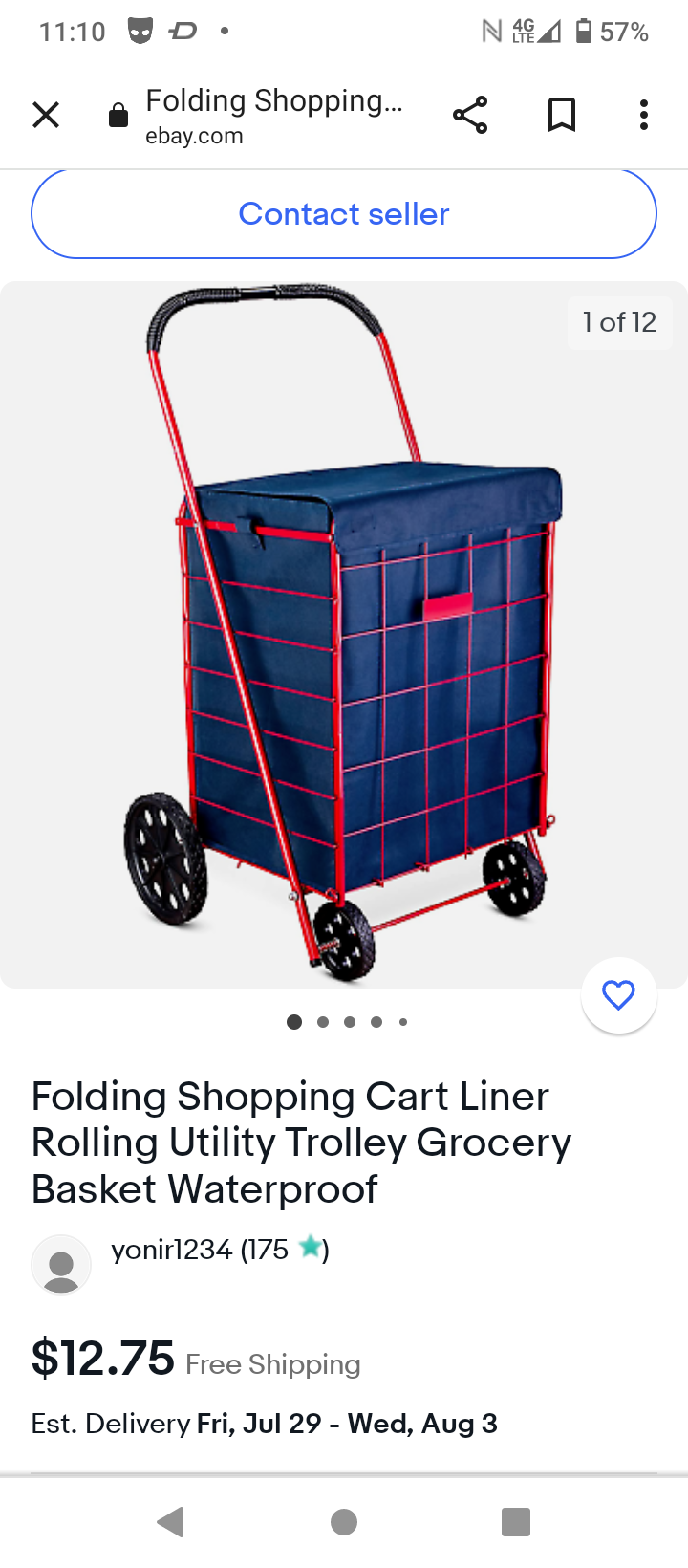Share this eBay listing page
Image resolution: width=688 pixels, height=1568 pixels.
[469, 116]
